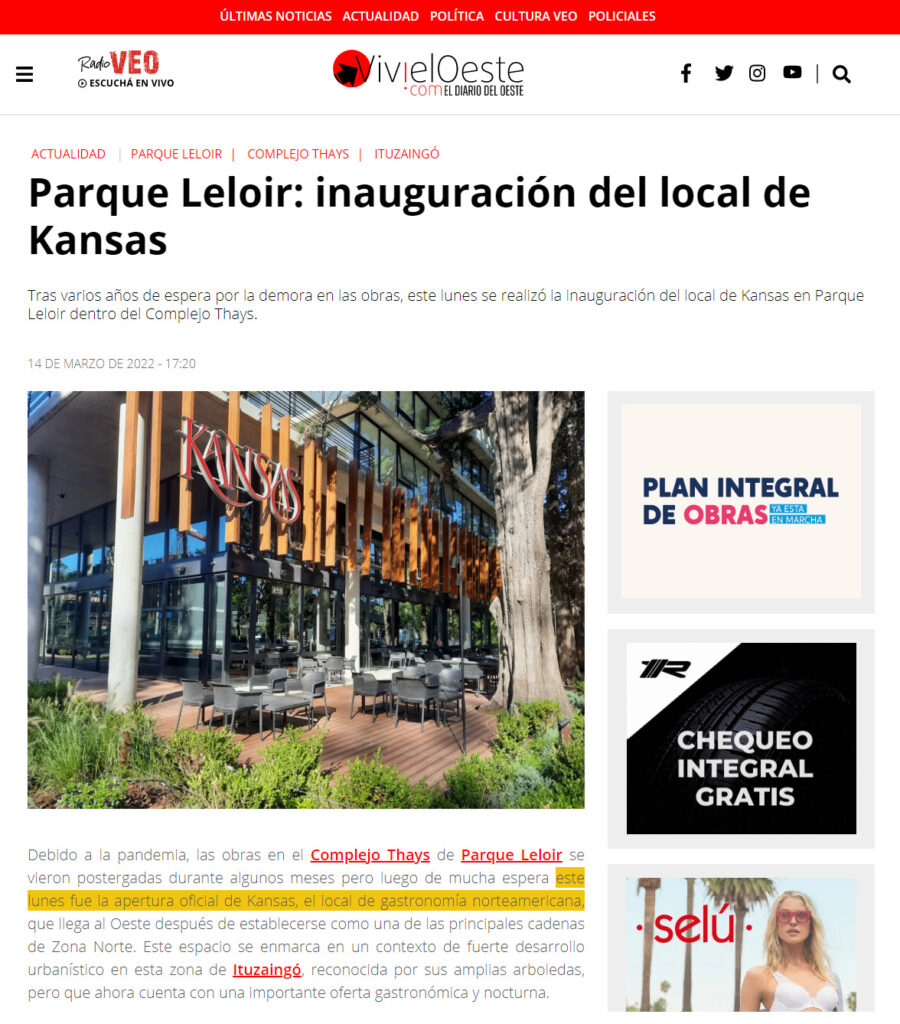Open the Facebook page icon
900x1024 pixels.
[x=686, y=73]
